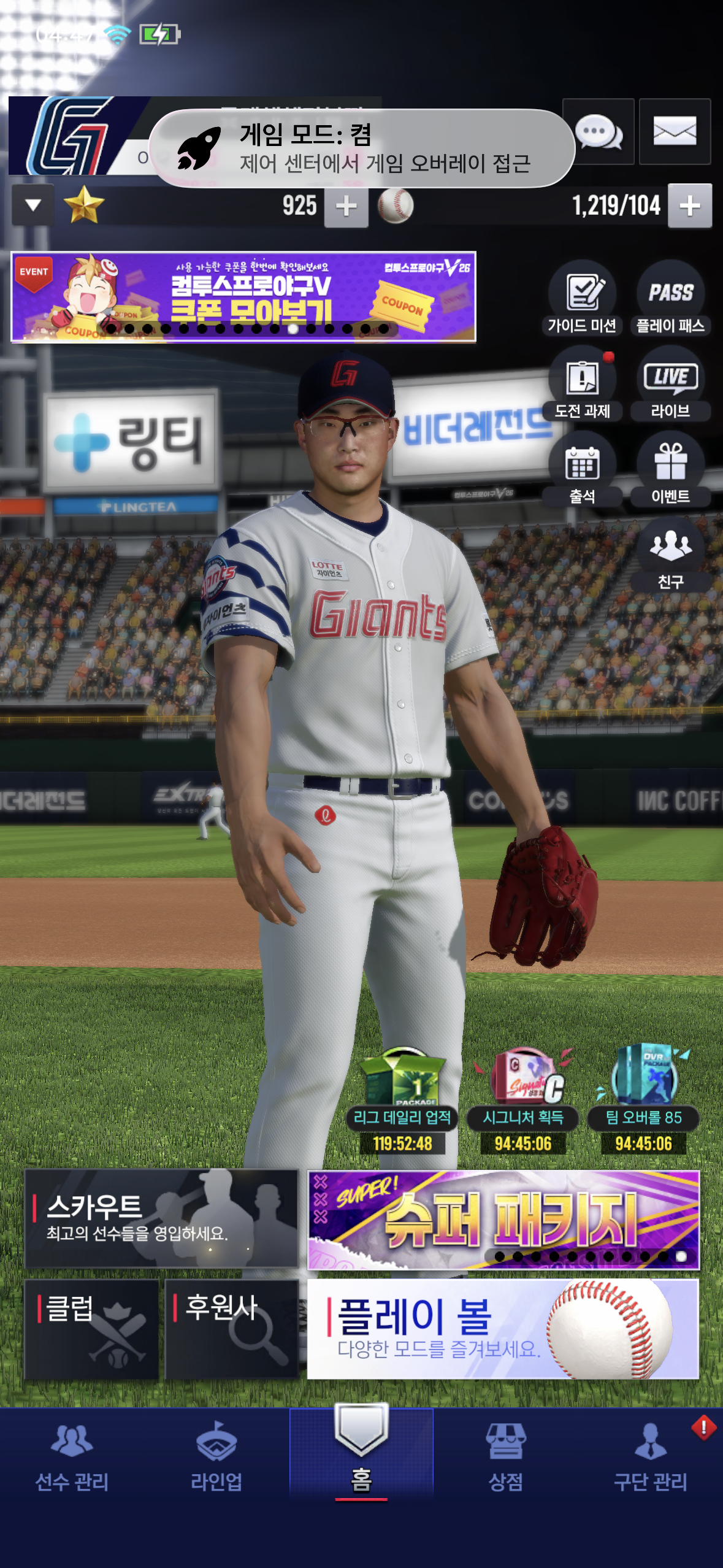Viewport: 723px width, 1568px height.
Task: Open the 쿠폰 모아보기 event banner
Action: 243,296
